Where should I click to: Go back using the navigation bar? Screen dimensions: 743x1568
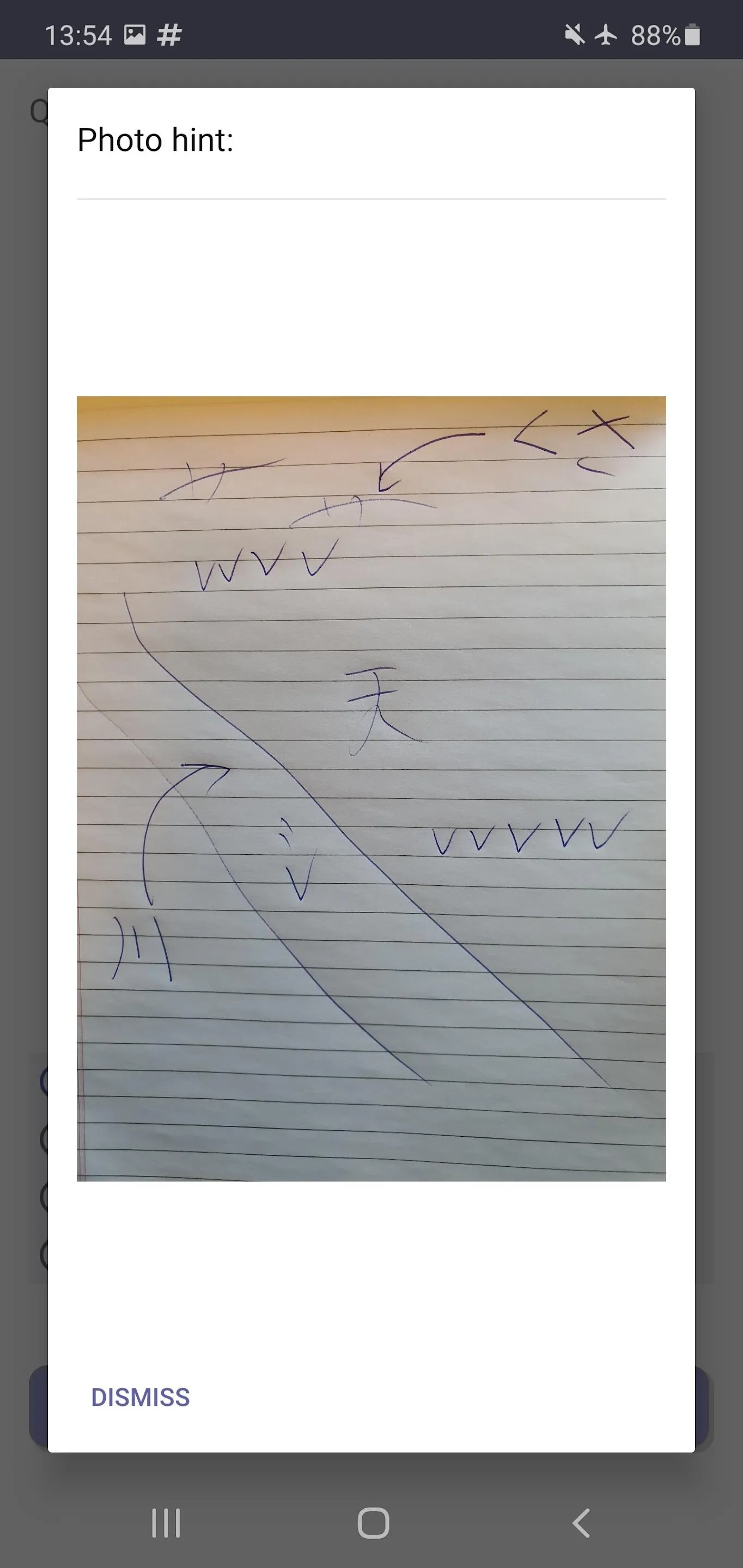(x=582, y=1523)
